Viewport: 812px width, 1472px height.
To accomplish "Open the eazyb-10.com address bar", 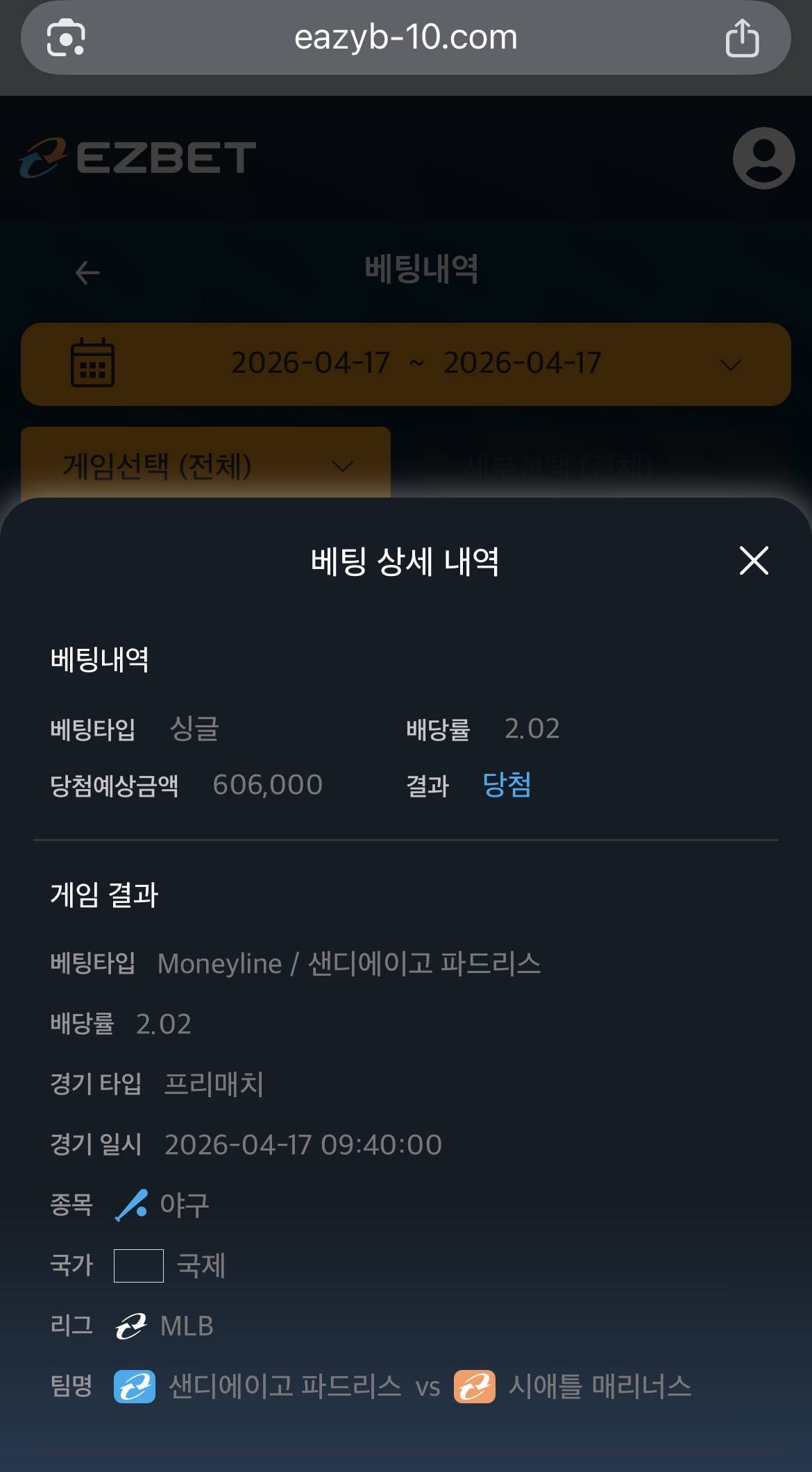I will click(405, 37).
